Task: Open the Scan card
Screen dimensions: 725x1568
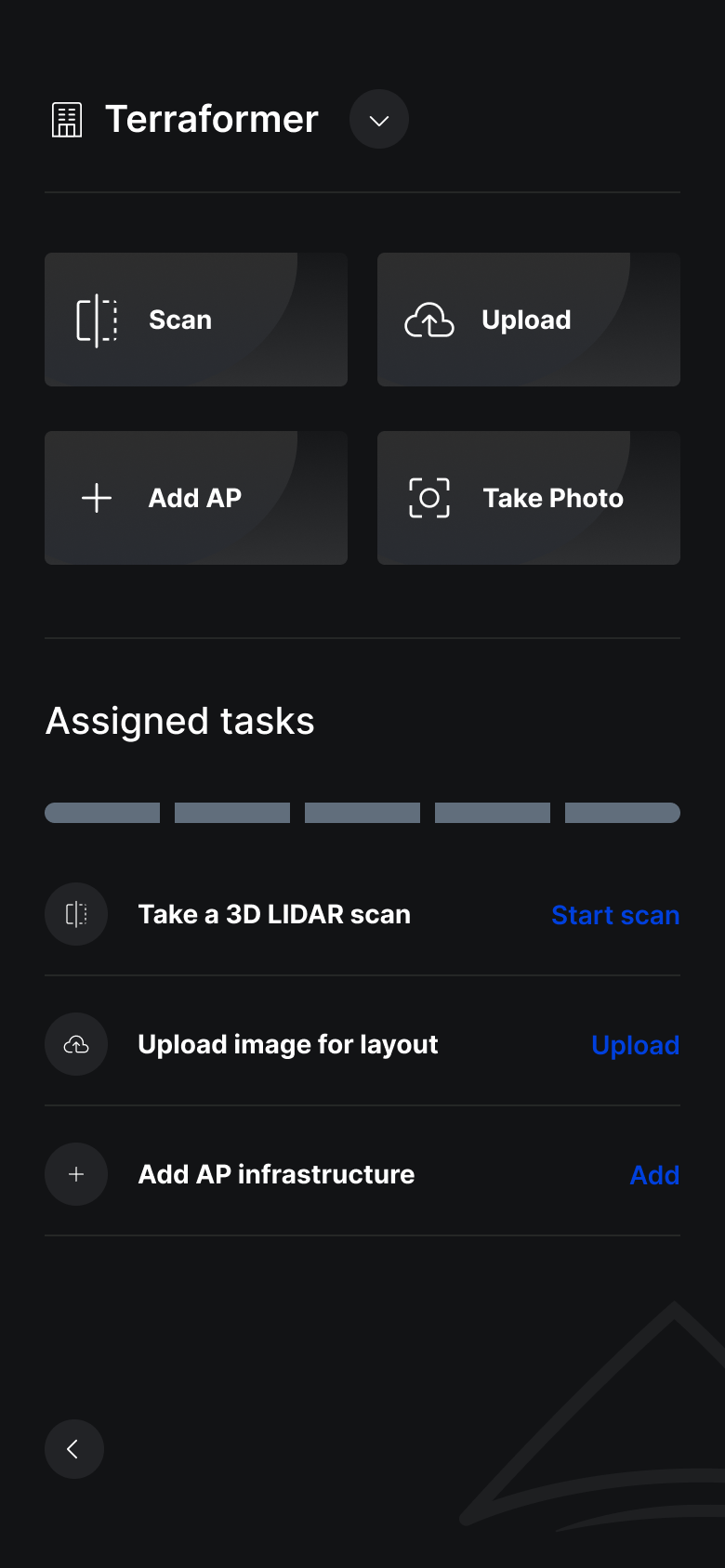Action: click(x=196, y=320)
